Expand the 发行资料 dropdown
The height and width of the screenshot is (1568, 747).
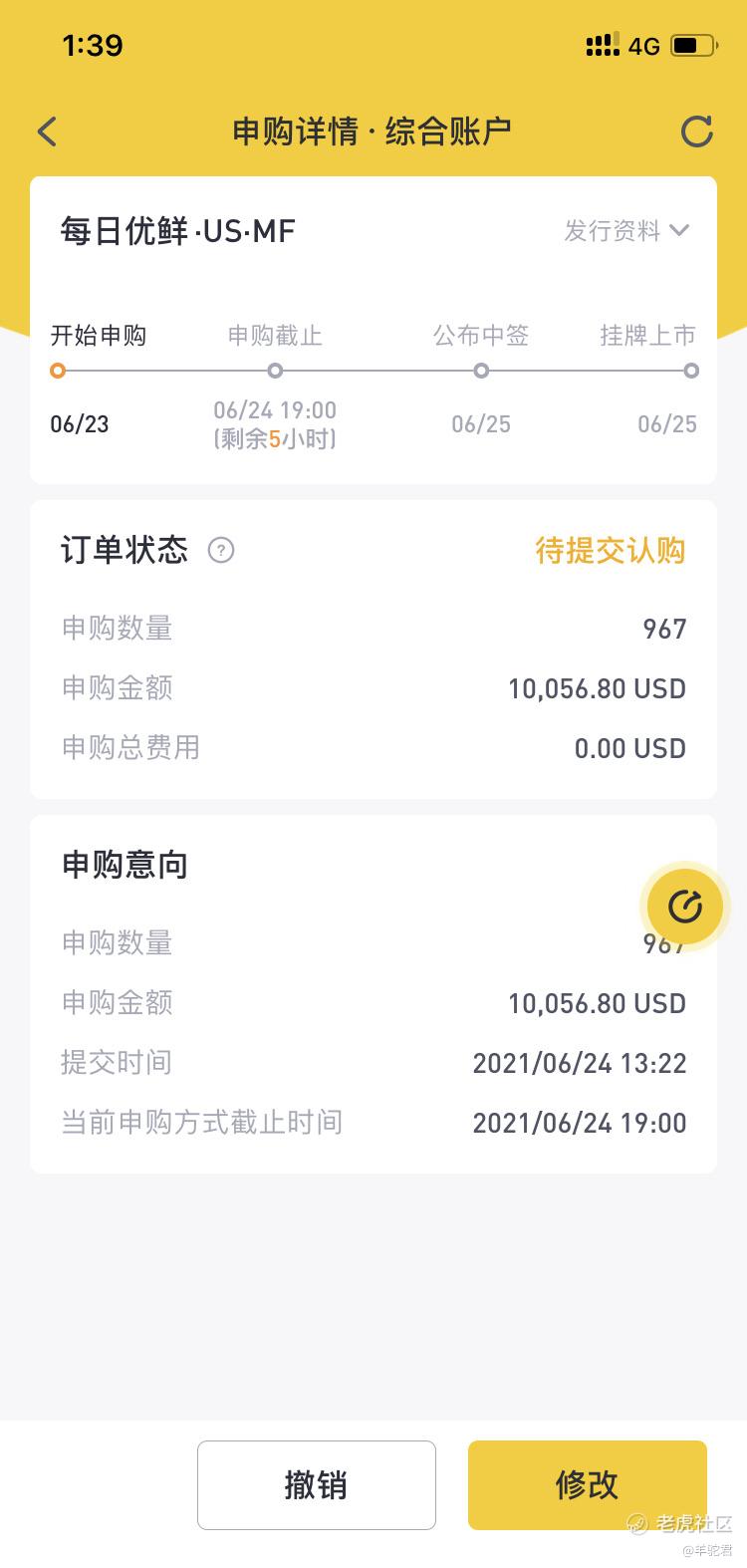[x=626, y=231]
